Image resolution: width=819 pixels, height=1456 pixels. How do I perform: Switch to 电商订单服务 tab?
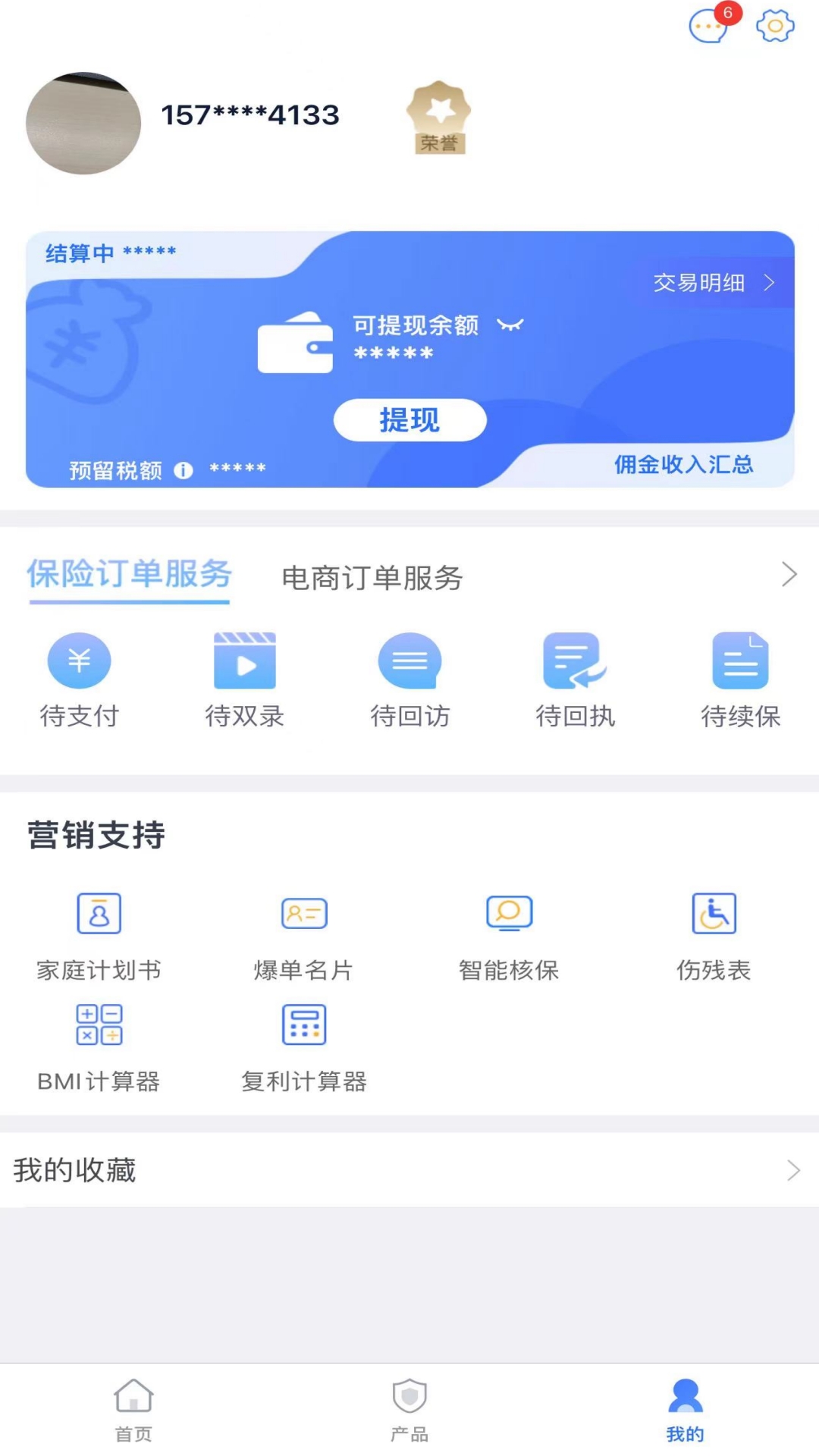tap(372, 578)
